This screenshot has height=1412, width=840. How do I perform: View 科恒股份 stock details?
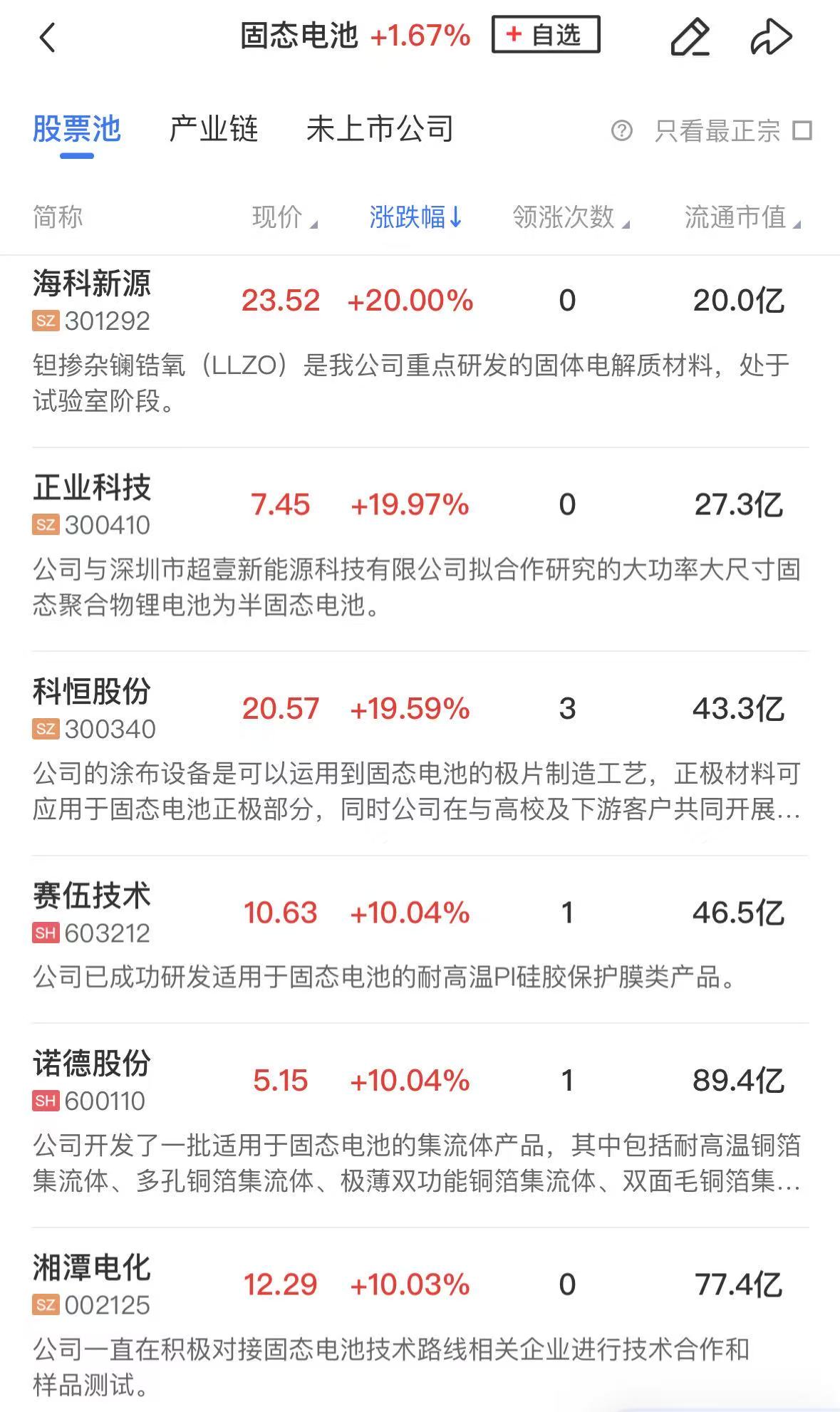pyautogui.click(x=420, y=752)
